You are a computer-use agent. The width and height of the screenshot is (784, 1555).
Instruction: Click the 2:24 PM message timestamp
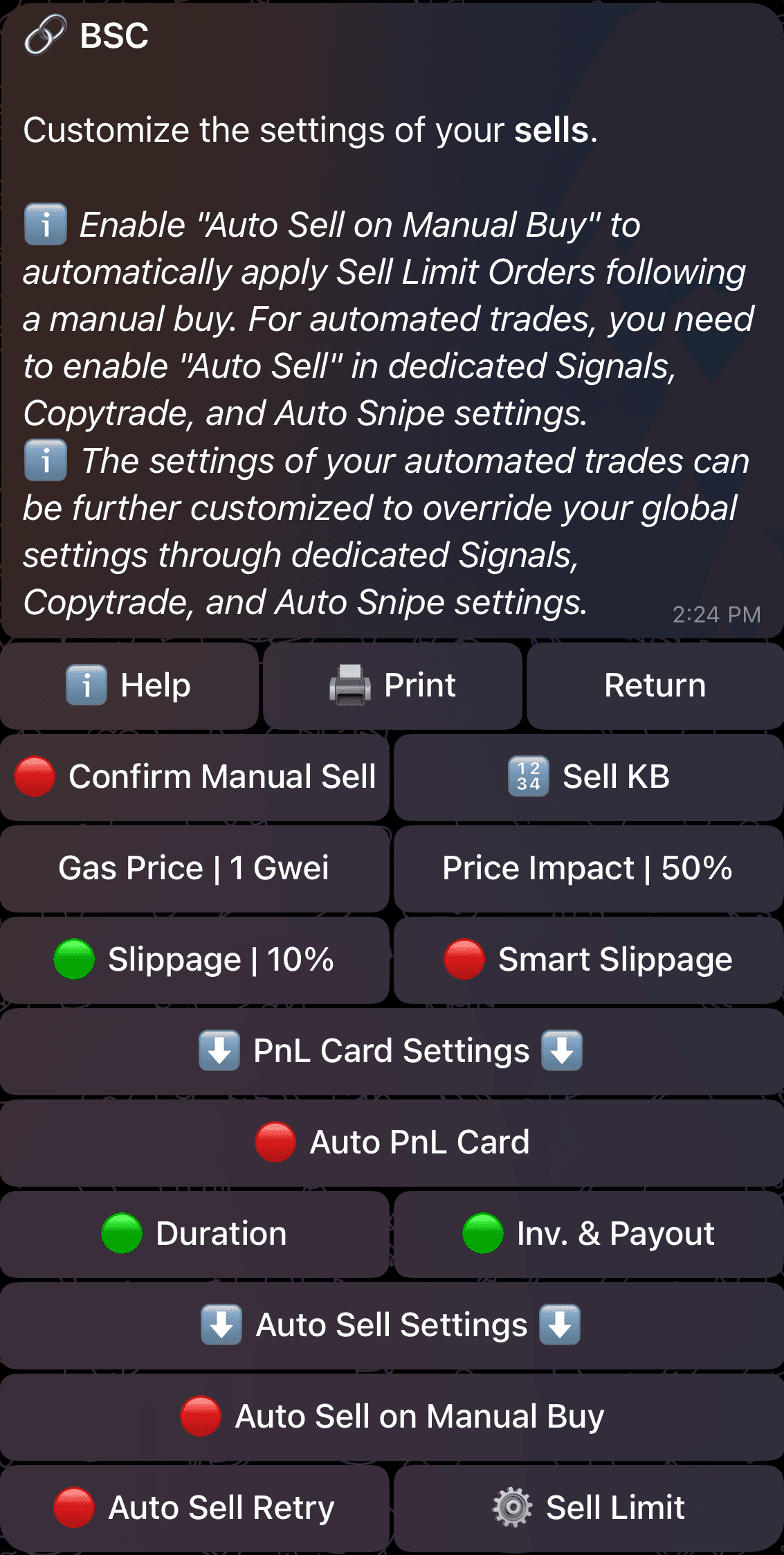point(716,613)
